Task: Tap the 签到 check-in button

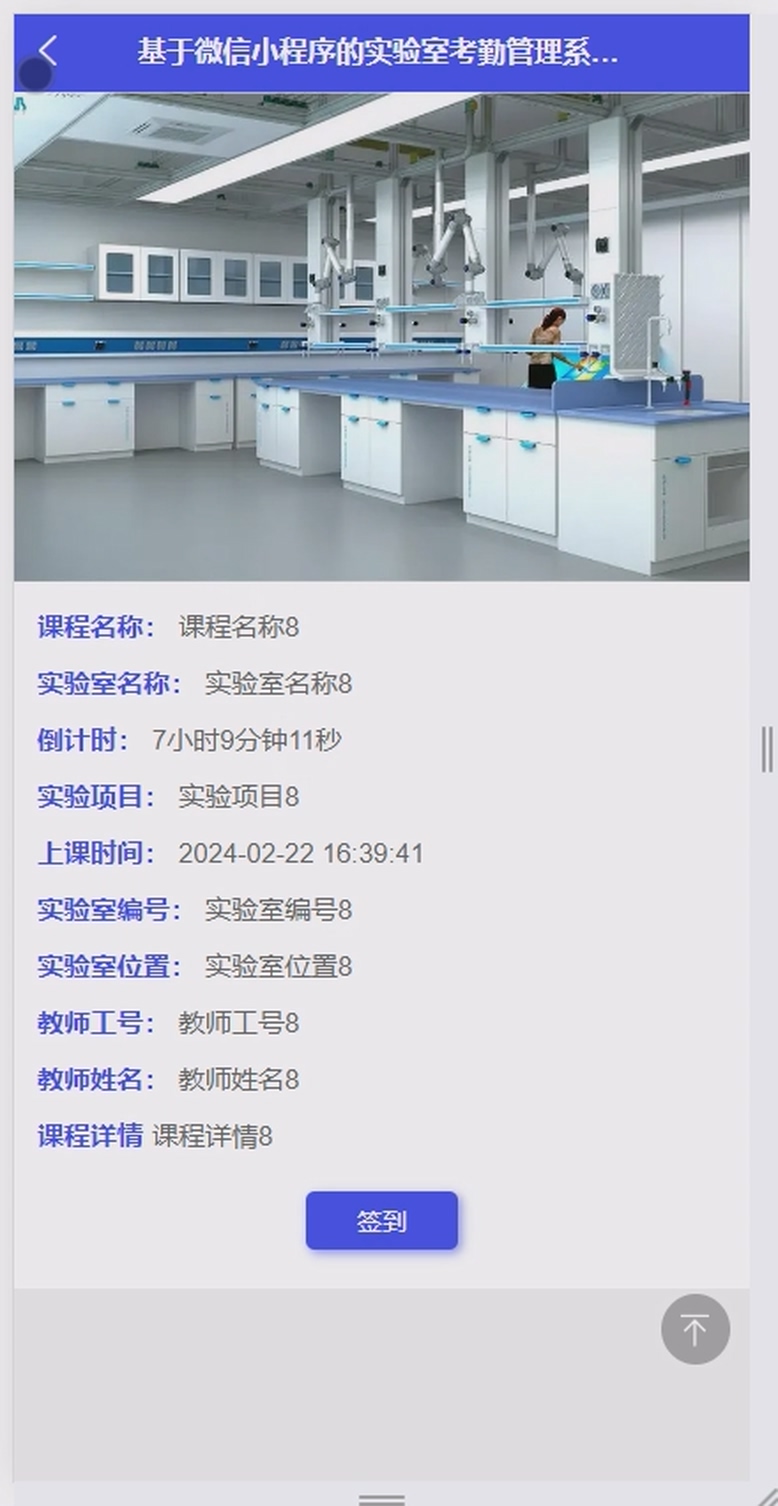Action: (381, 1220)
